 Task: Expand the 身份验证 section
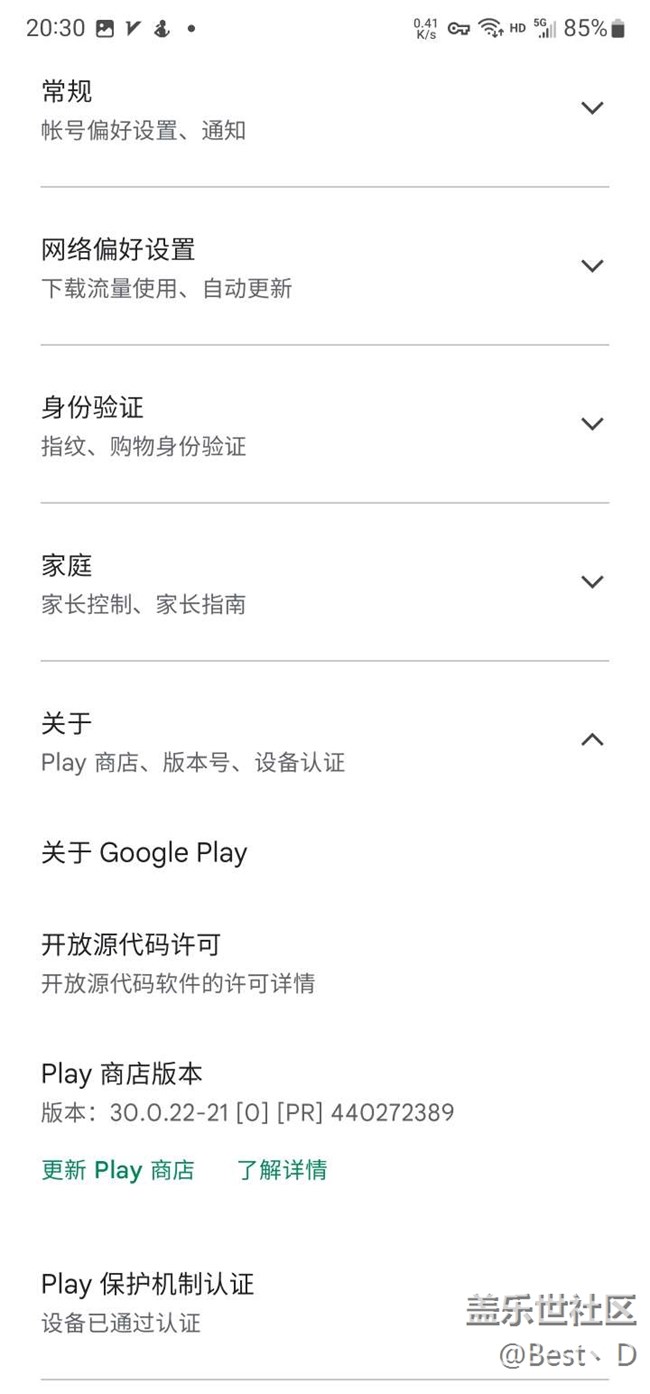point(592,424)
